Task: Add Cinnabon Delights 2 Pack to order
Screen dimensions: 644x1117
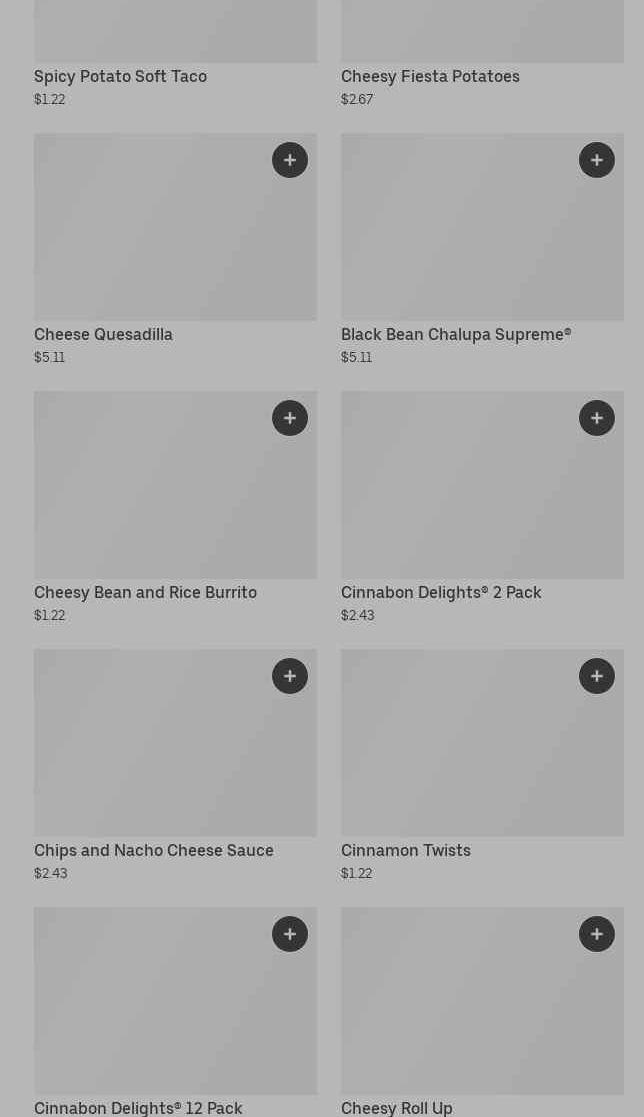Action: click(x=597, y=418)
